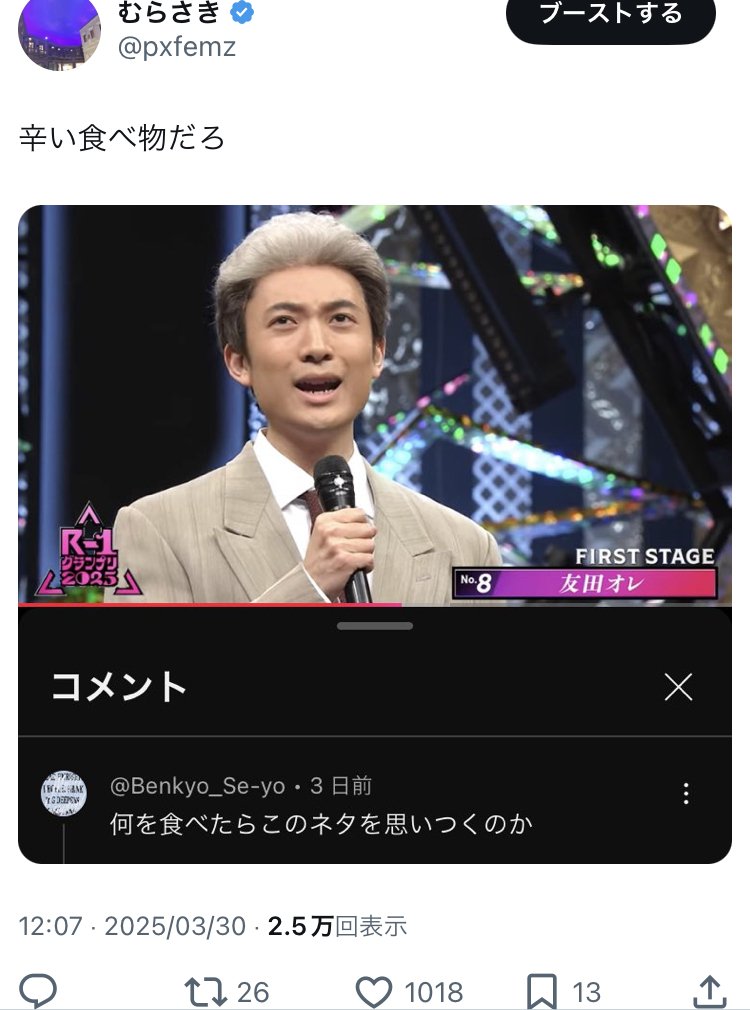Click むらさき's profile avatar
Screen dimensions: 750x1010
click(60, 30)
